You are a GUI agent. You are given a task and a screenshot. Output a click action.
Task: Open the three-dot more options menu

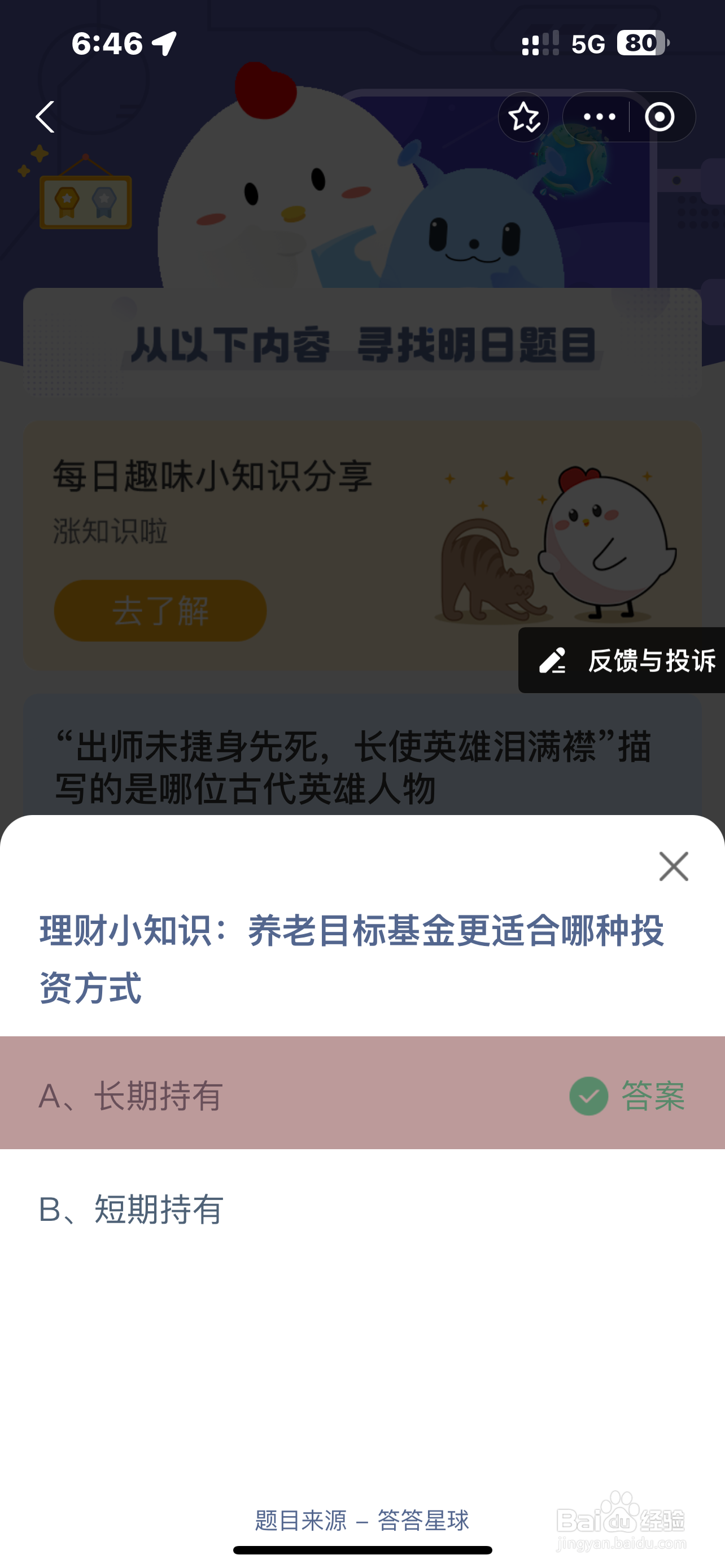click(599, 117)
